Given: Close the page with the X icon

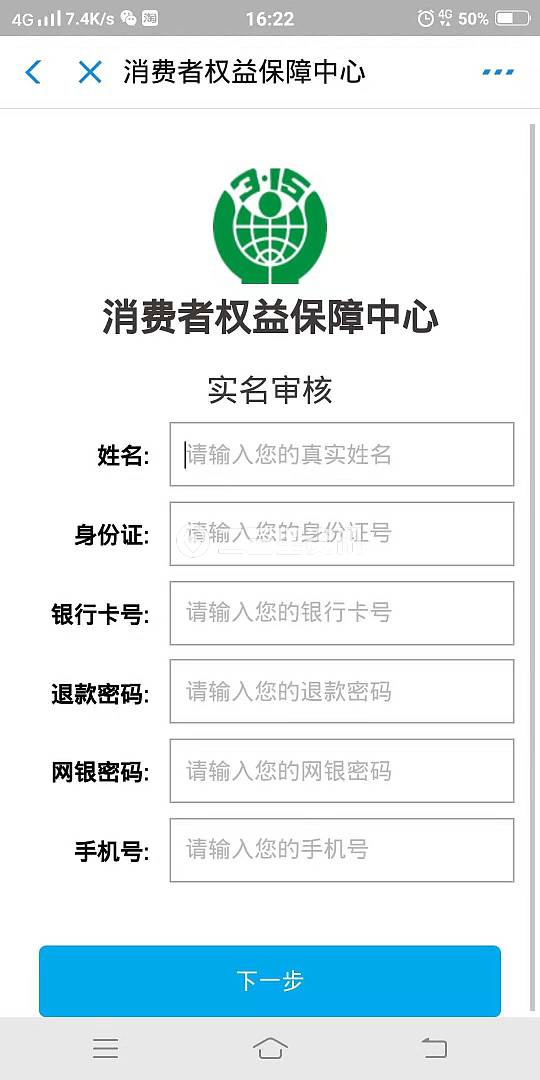Looking at the screenshot, I should click(90, 72).
